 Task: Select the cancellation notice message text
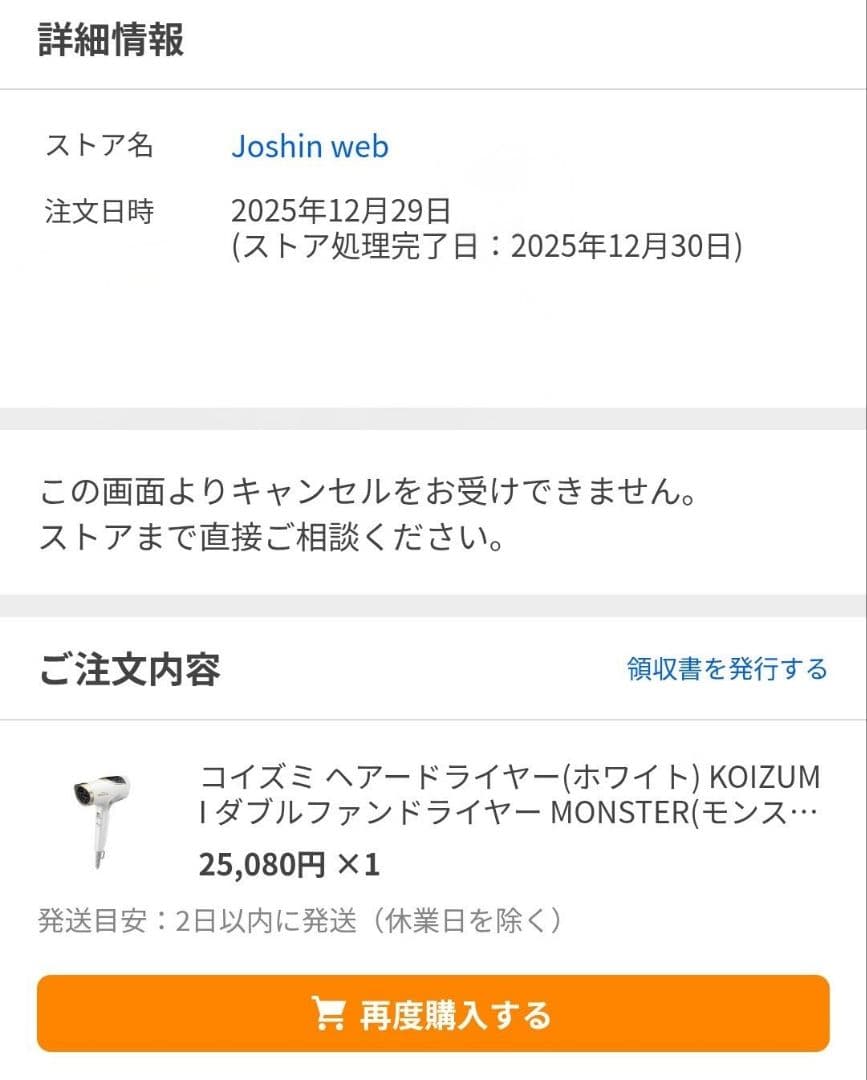(x=367, y=491)
